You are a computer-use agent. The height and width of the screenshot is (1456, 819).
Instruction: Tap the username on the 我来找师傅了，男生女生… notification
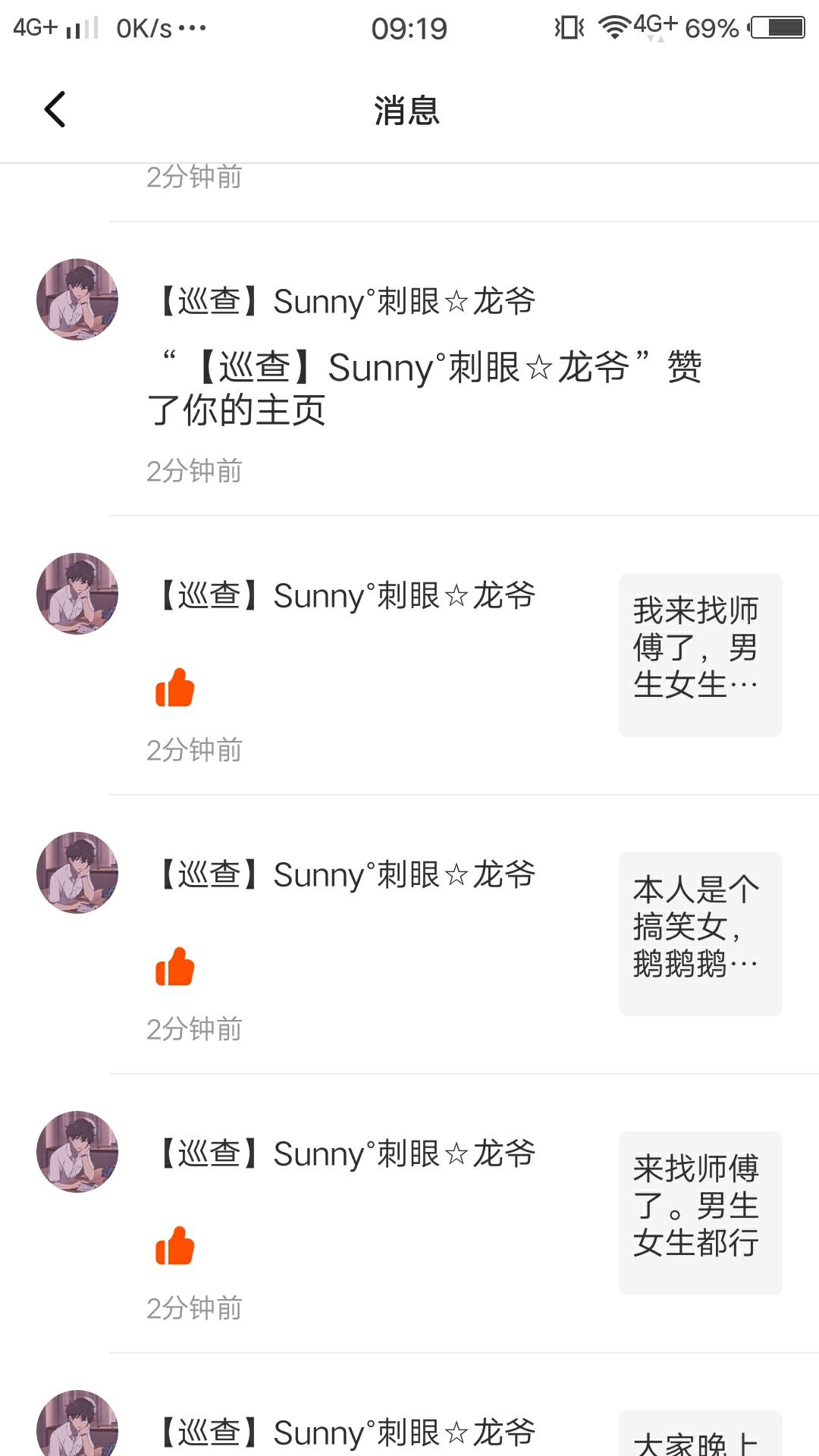346,595
